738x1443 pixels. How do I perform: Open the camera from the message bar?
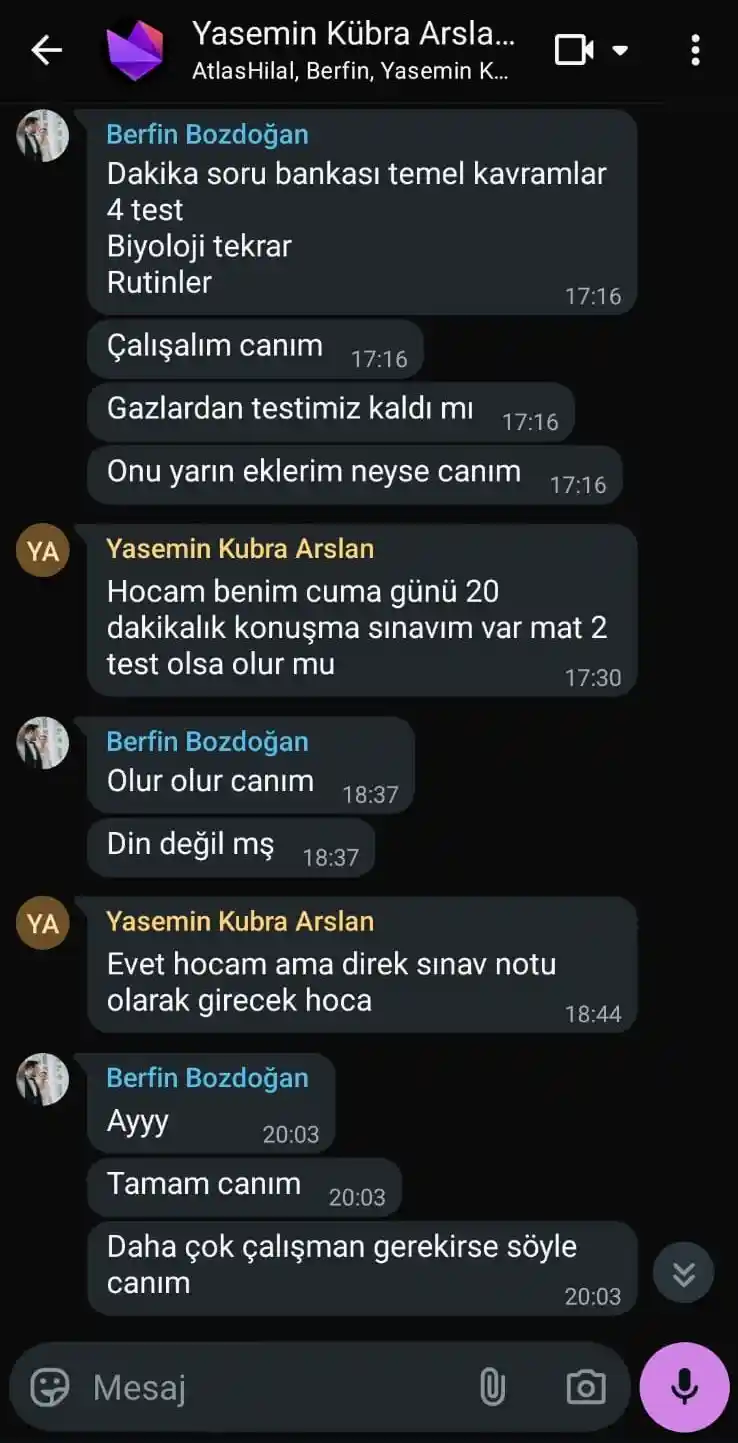click(x=586, y=1387)
